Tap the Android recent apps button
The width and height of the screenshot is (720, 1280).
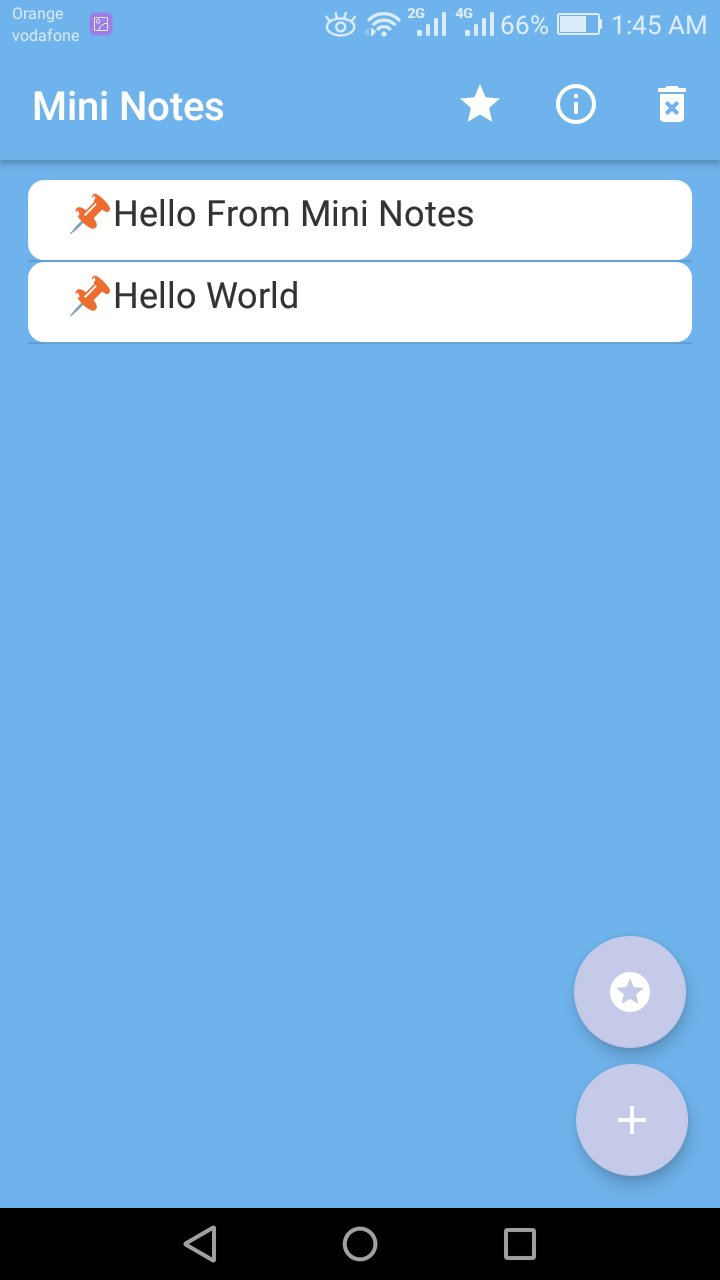click(519, 1243)
